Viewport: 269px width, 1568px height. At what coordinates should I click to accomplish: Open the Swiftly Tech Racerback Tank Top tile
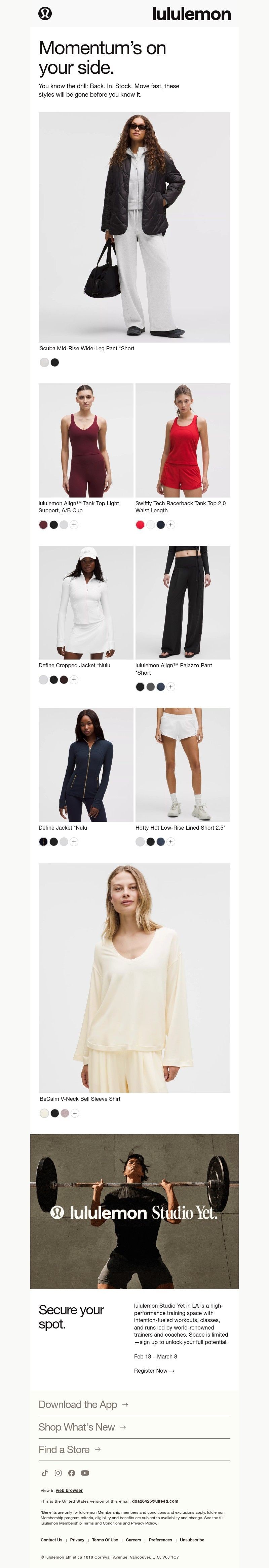click(x=183, y=440)
